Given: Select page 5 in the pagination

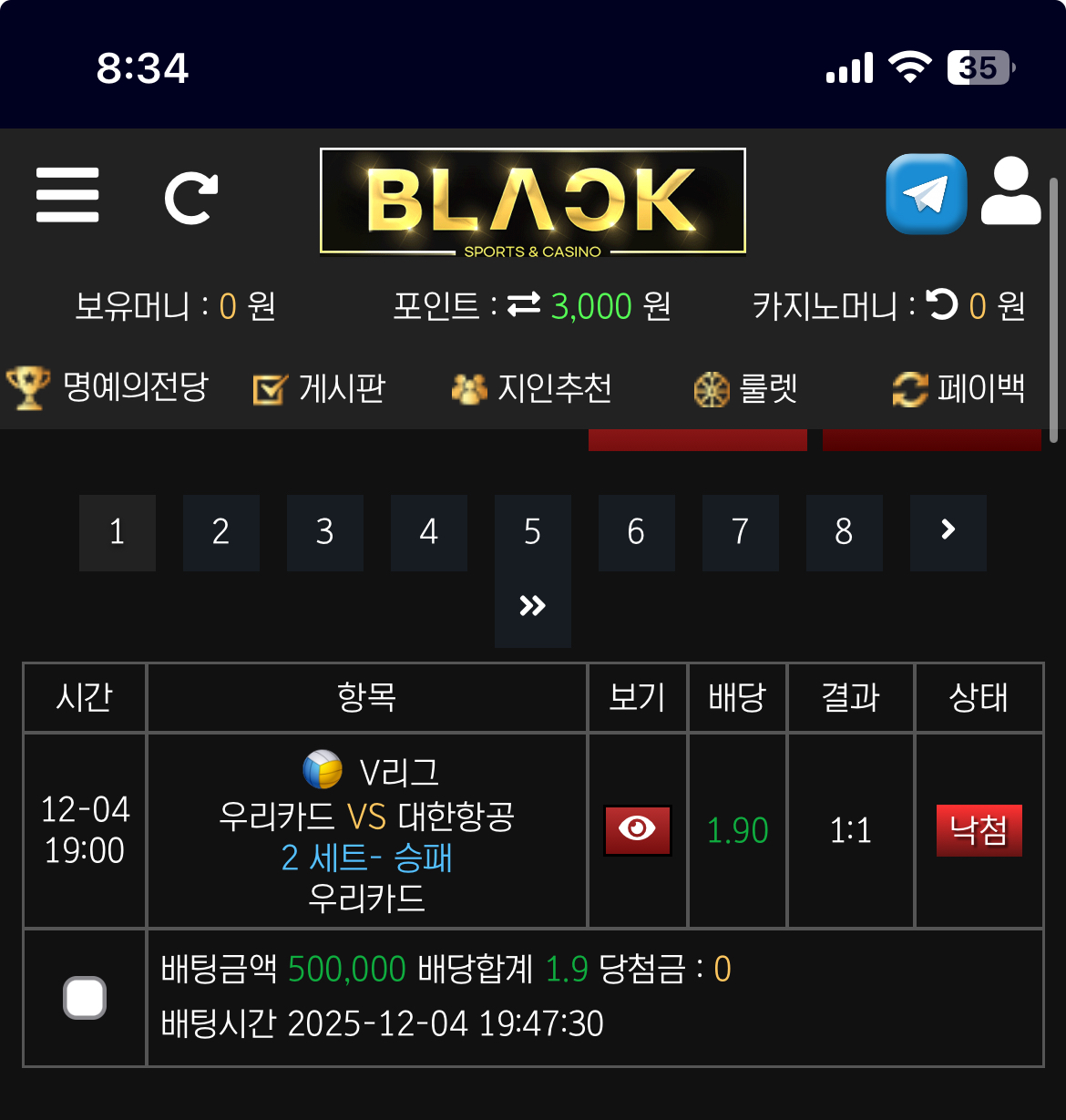Looking at the screenshot, I should [x=532, y=532].
